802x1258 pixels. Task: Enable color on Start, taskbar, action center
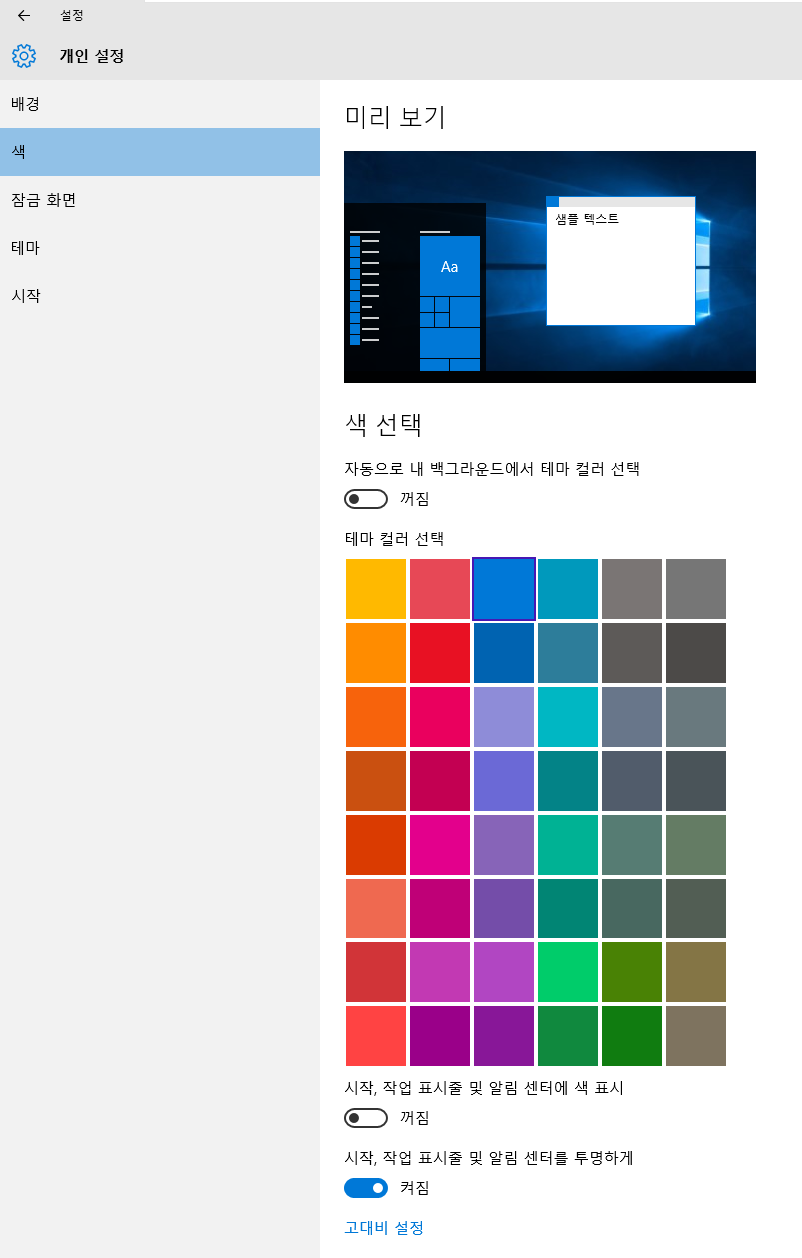(366, 1117)
